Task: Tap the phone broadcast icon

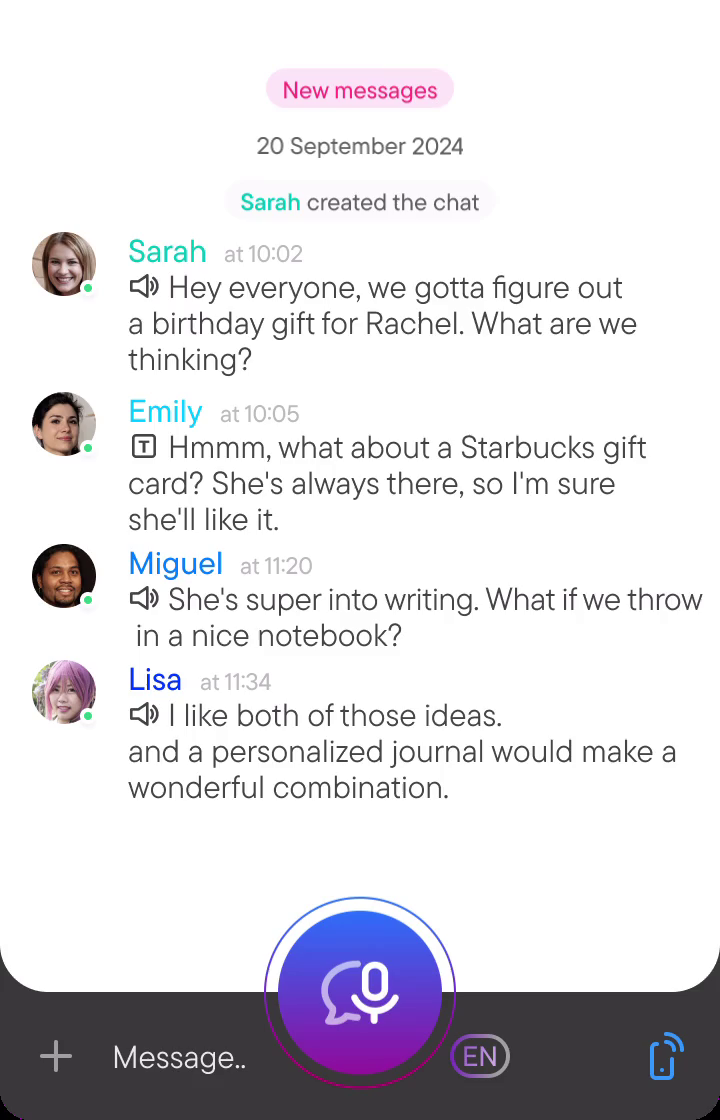Action: [x=666, y=1057]
